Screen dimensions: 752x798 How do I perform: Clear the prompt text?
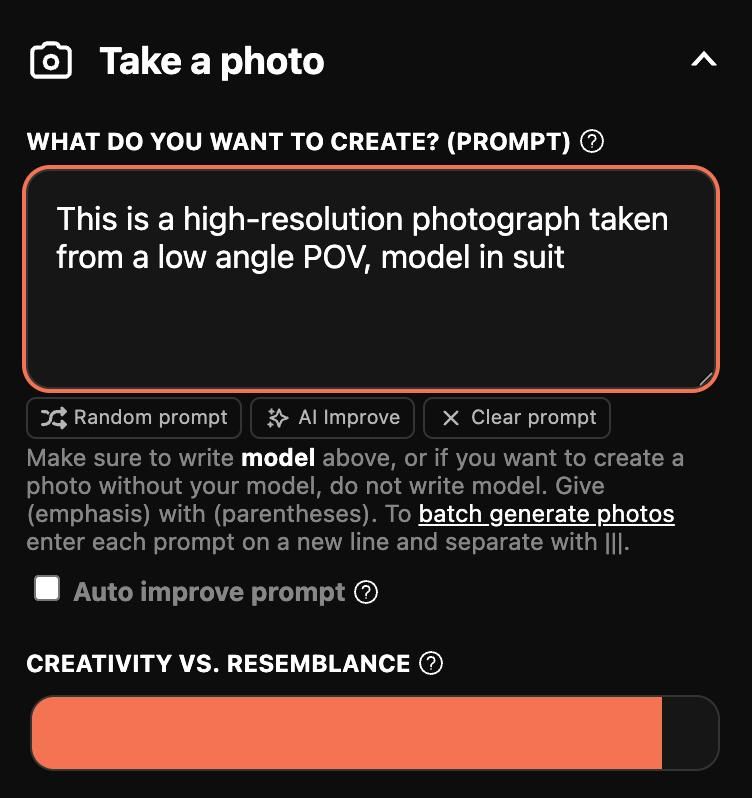click(517, 418)
